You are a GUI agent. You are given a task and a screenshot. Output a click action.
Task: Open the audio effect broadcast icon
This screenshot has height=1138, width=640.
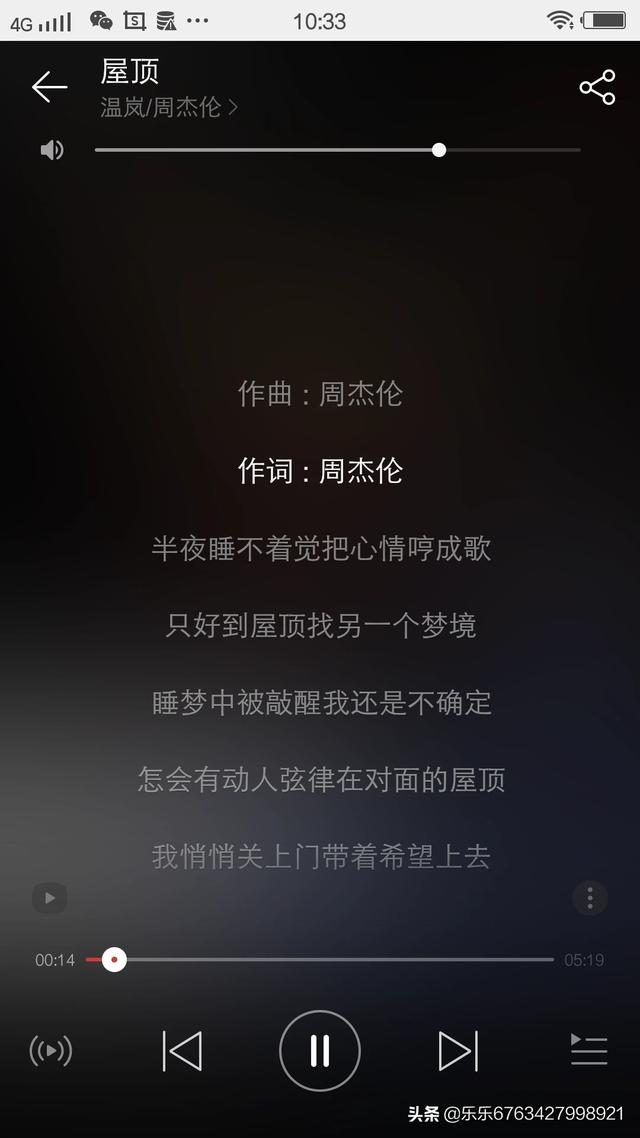pyautogui.click(x=51, y=1050)
